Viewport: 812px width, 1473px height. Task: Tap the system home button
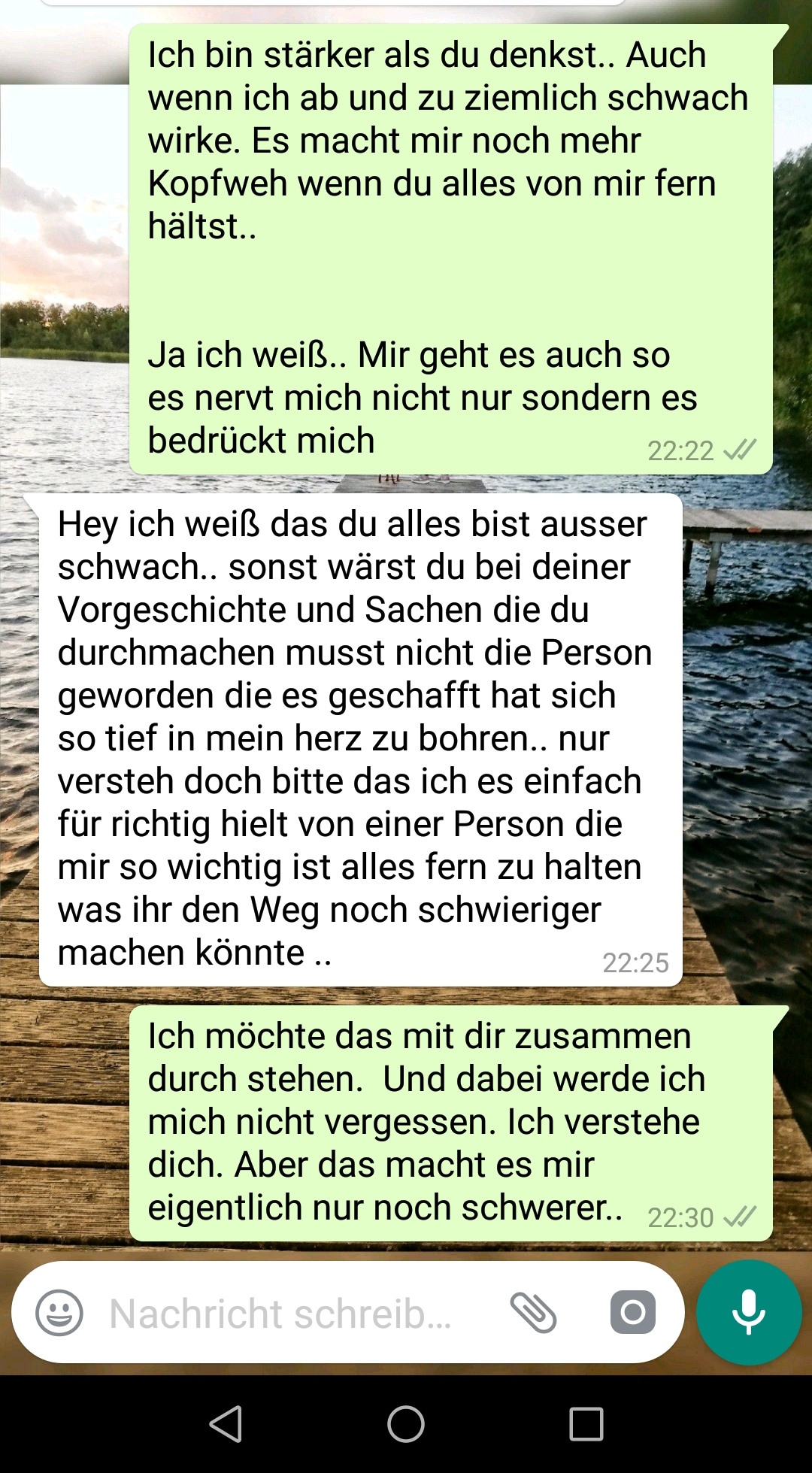pos(406,1424)
